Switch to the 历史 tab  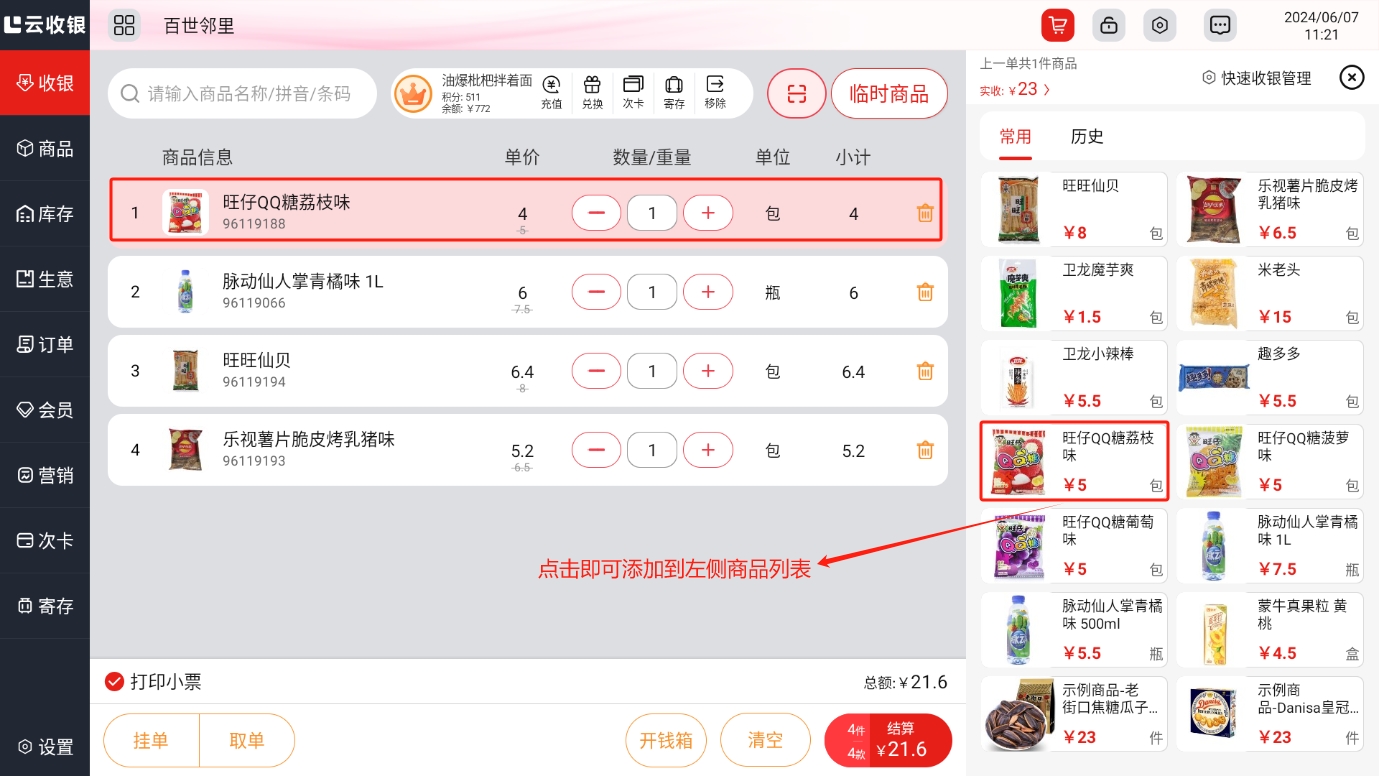(1086, 137)
